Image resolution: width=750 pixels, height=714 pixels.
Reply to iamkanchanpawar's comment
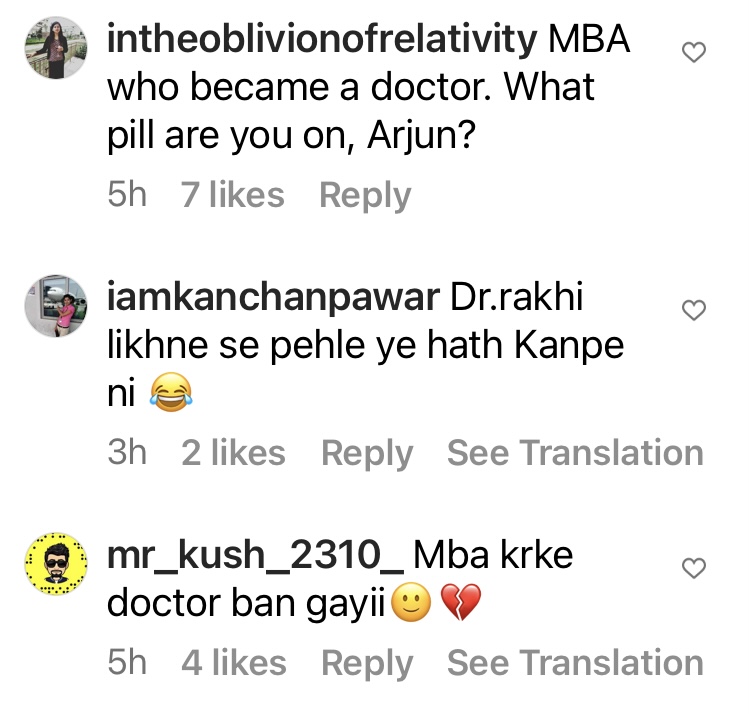pyautogui.click(x=366, y=453)
